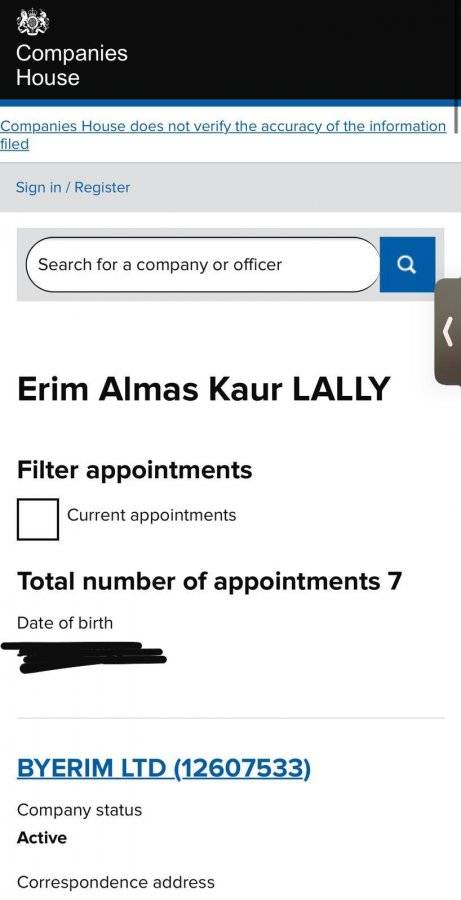Open the Sign in / Register link

pyautogui.click(x=73, y=187)
